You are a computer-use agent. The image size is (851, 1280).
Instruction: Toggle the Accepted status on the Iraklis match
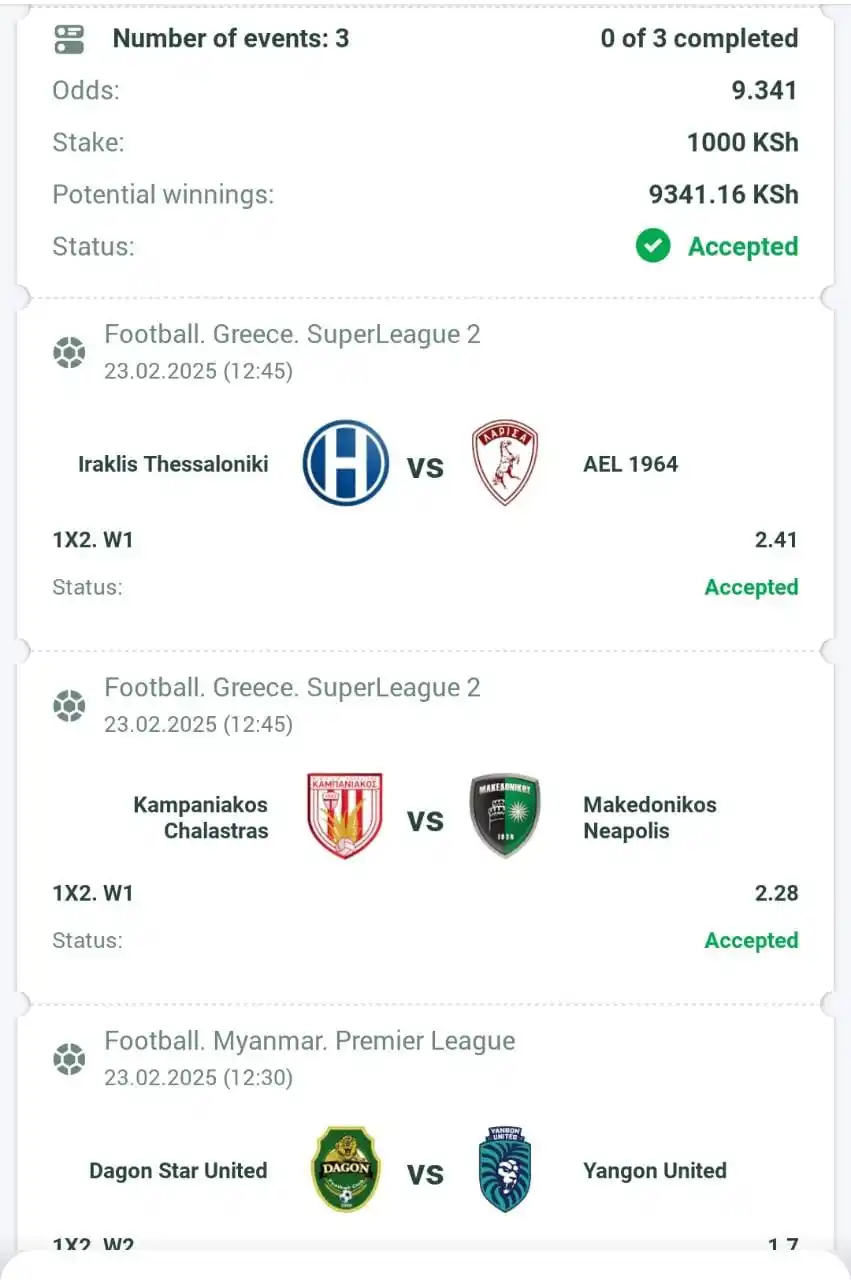[751, 587]
